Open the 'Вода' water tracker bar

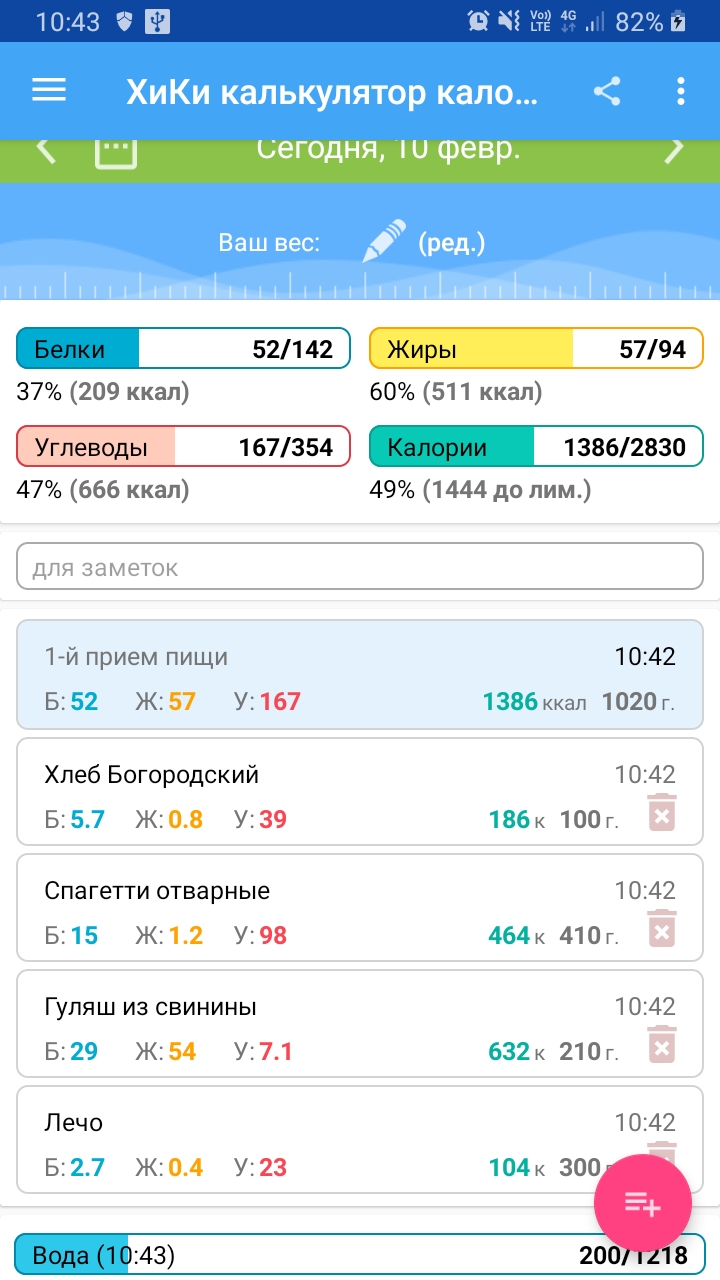tap(360, 1255)
